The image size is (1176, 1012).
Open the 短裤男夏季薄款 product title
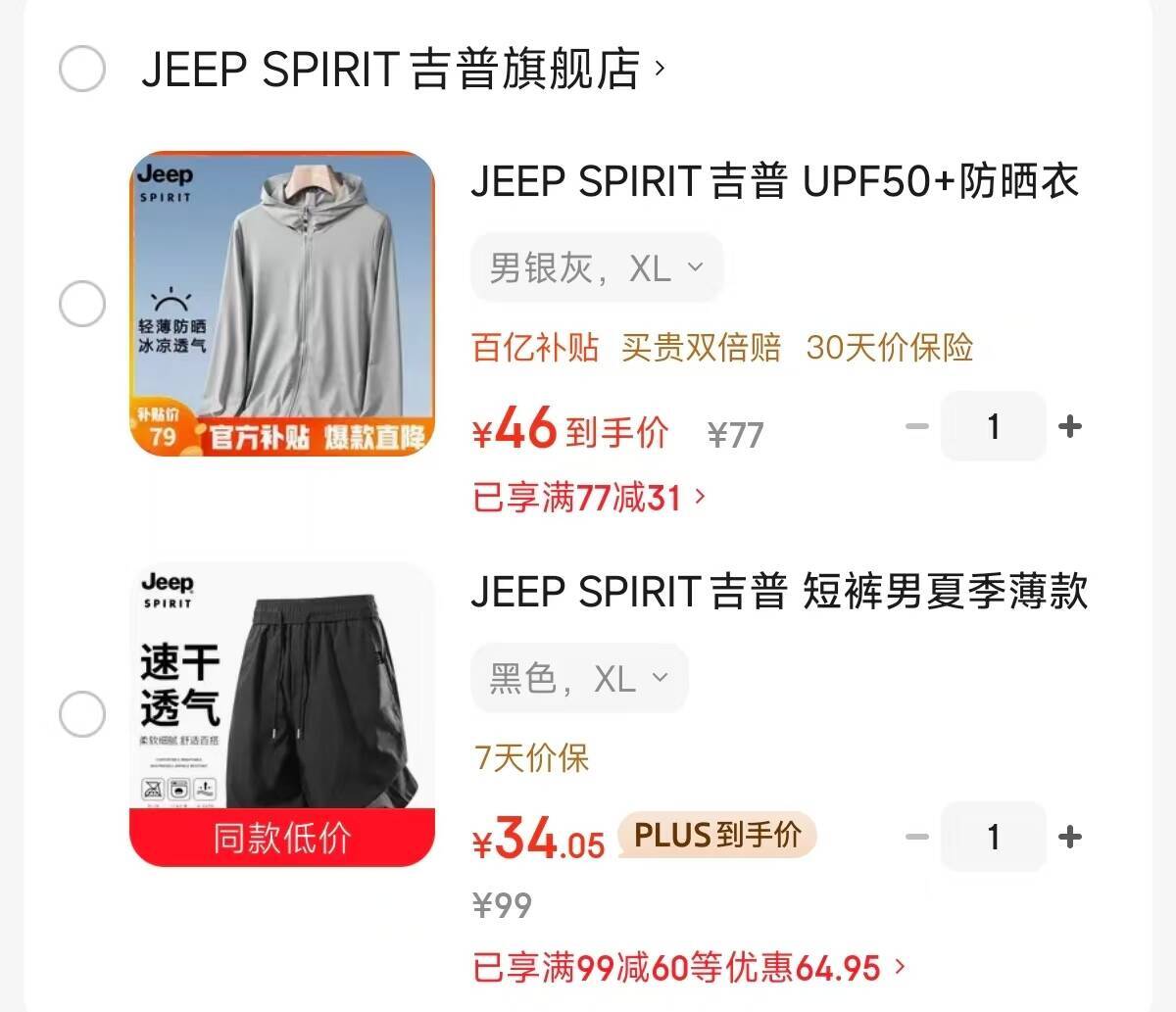tap(779, 593)
